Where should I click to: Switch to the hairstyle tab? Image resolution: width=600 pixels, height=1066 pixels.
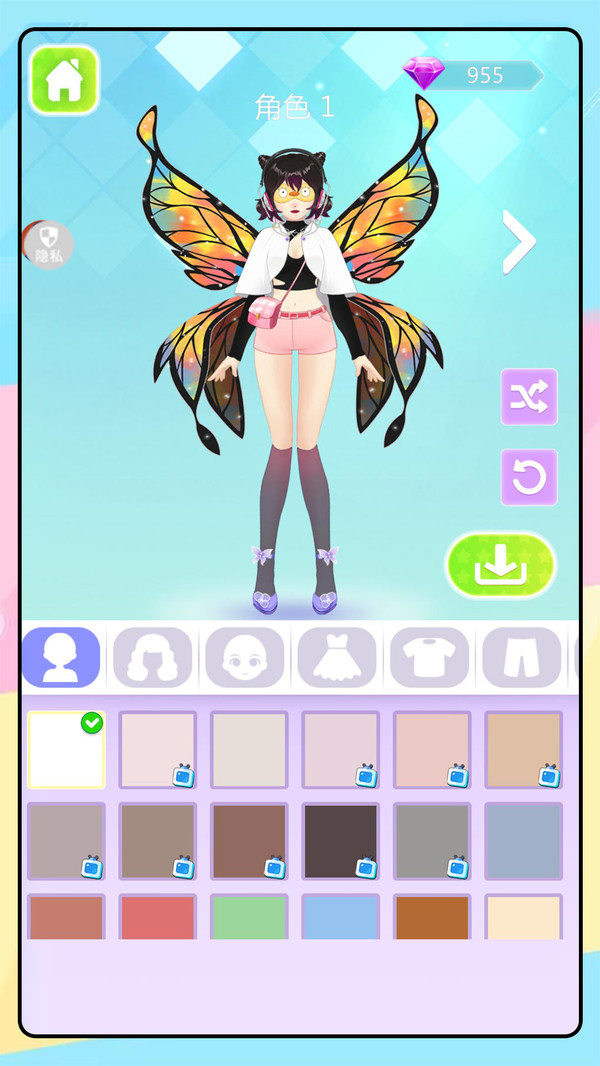pyautogui.click(x=153, y=657)
